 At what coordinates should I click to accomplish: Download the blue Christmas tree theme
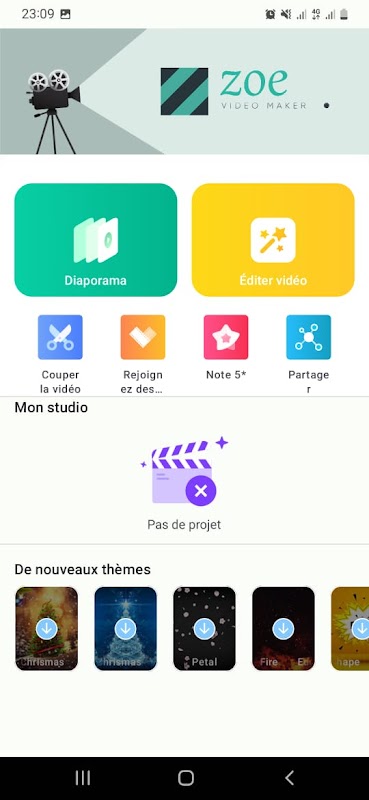coord(125,629)
